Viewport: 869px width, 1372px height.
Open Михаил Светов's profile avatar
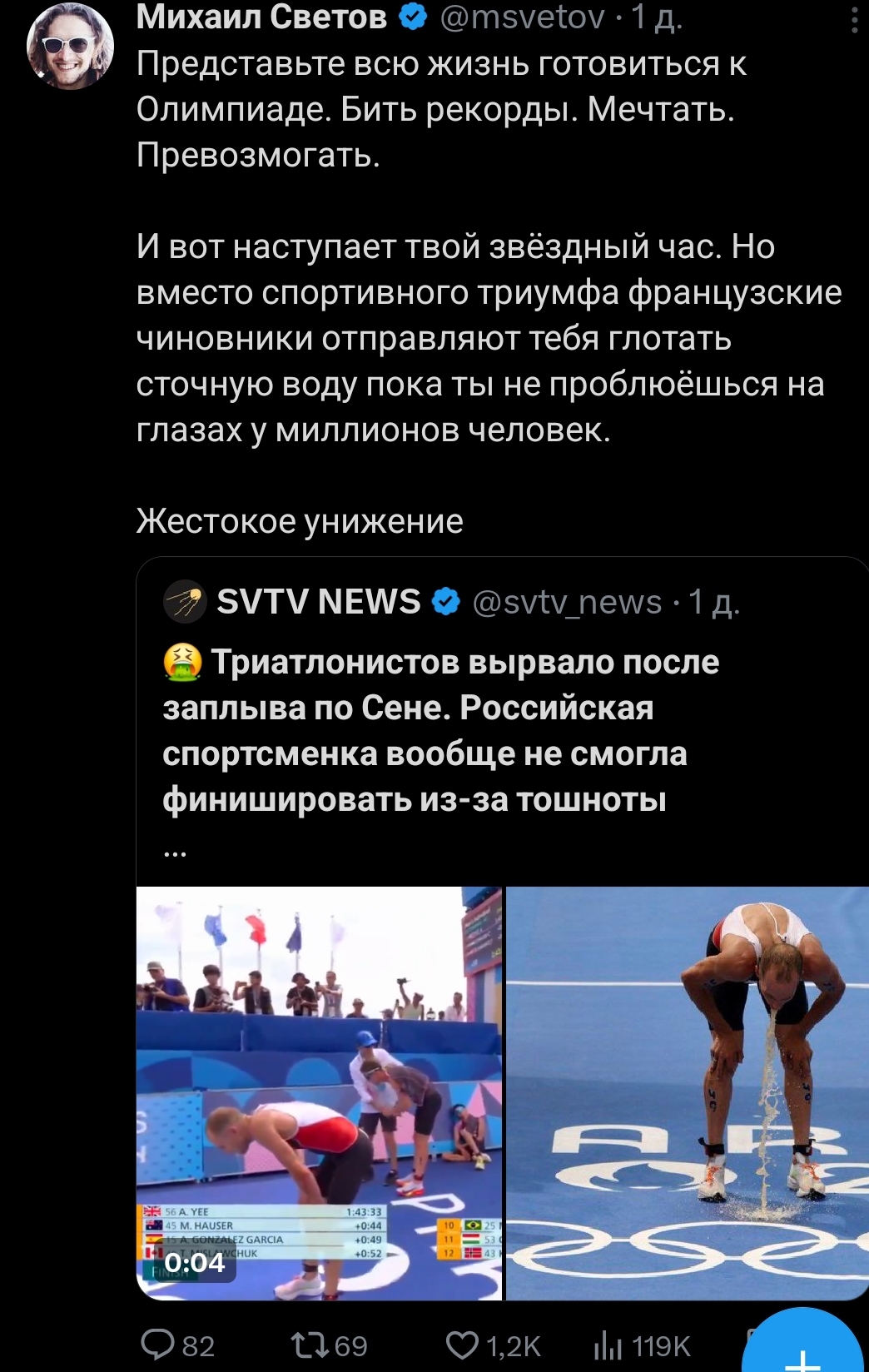(71, 46)
